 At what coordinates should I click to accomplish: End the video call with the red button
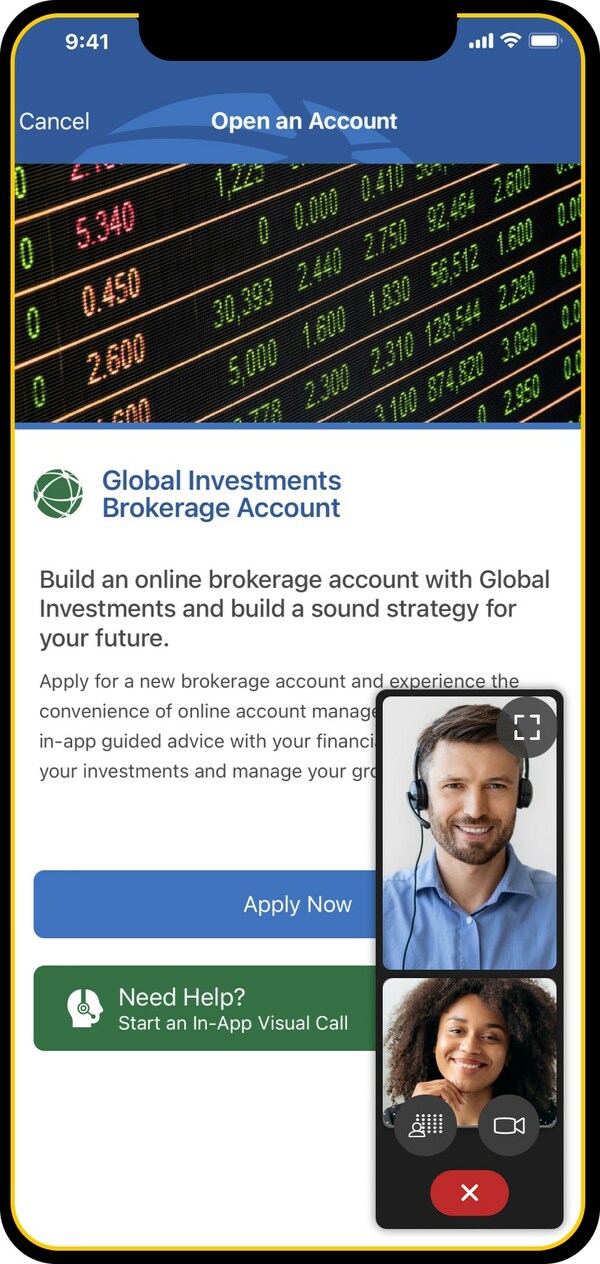[469, 1193]
